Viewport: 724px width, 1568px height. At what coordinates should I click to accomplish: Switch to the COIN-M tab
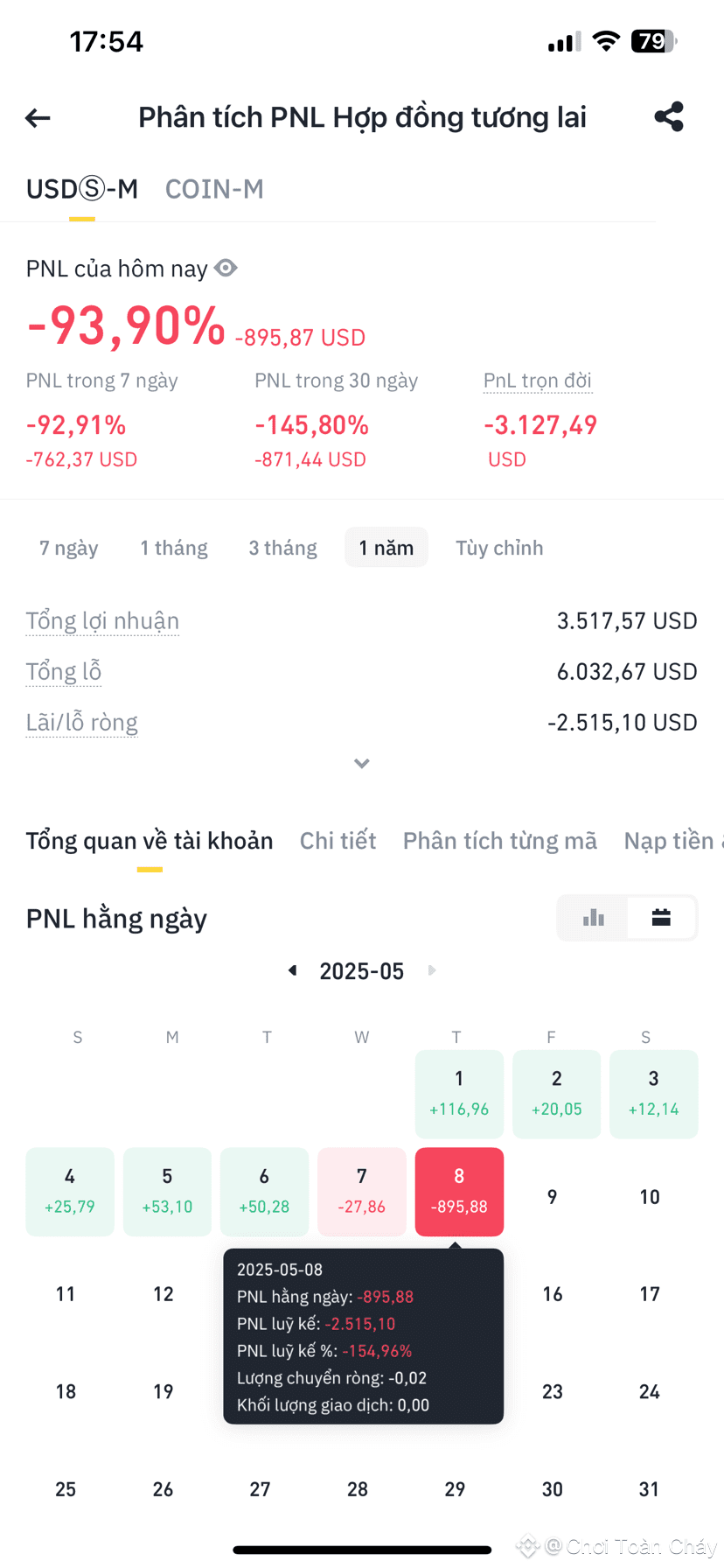pyautogui.click(x=214, y=189)
